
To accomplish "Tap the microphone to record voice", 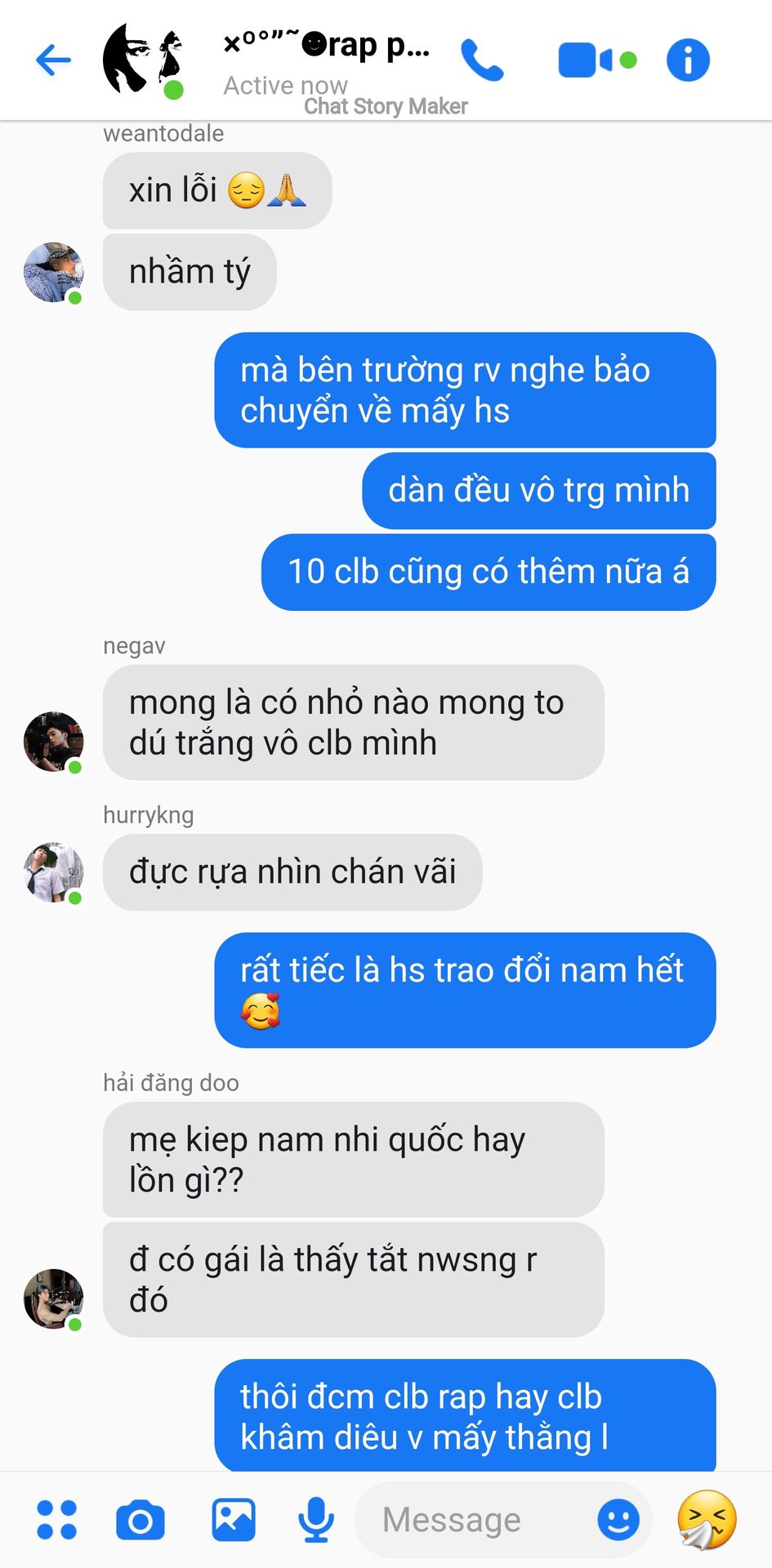I will pos(315,1520).
